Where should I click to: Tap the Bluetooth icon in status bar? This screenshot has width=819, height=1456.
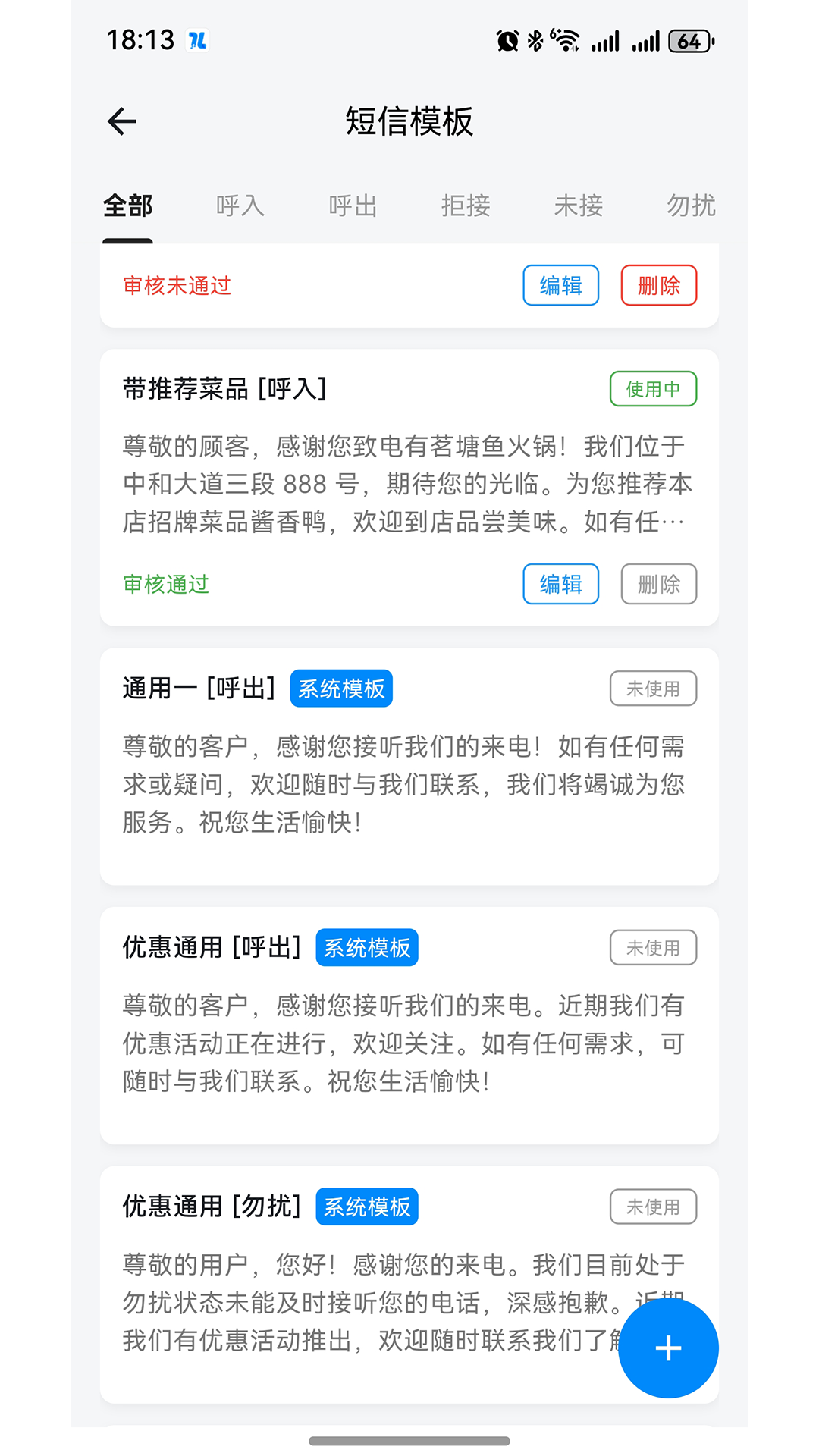536,42
